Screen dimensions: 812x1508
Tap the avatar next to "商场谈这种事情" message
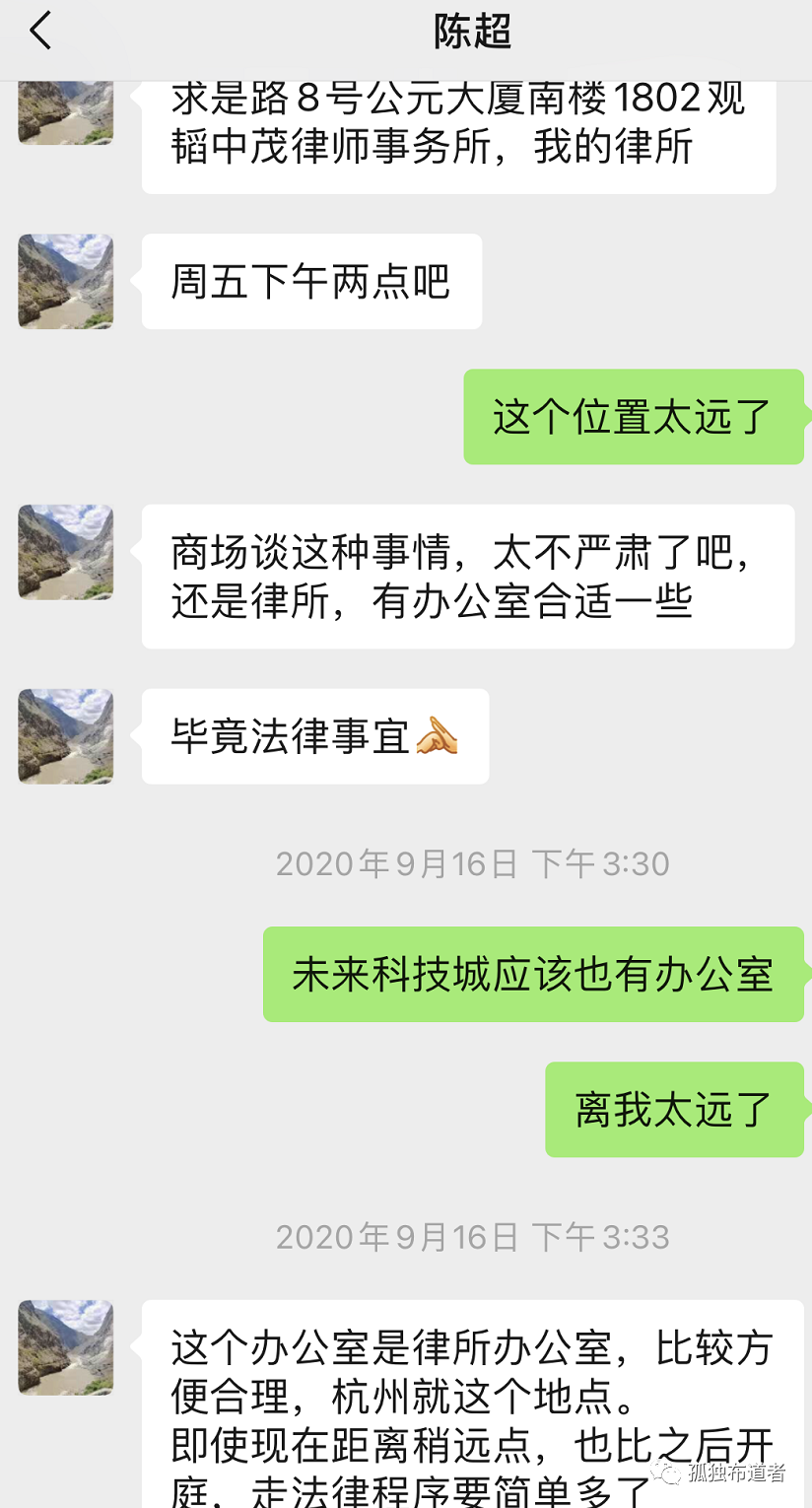(x=66, y=552)
